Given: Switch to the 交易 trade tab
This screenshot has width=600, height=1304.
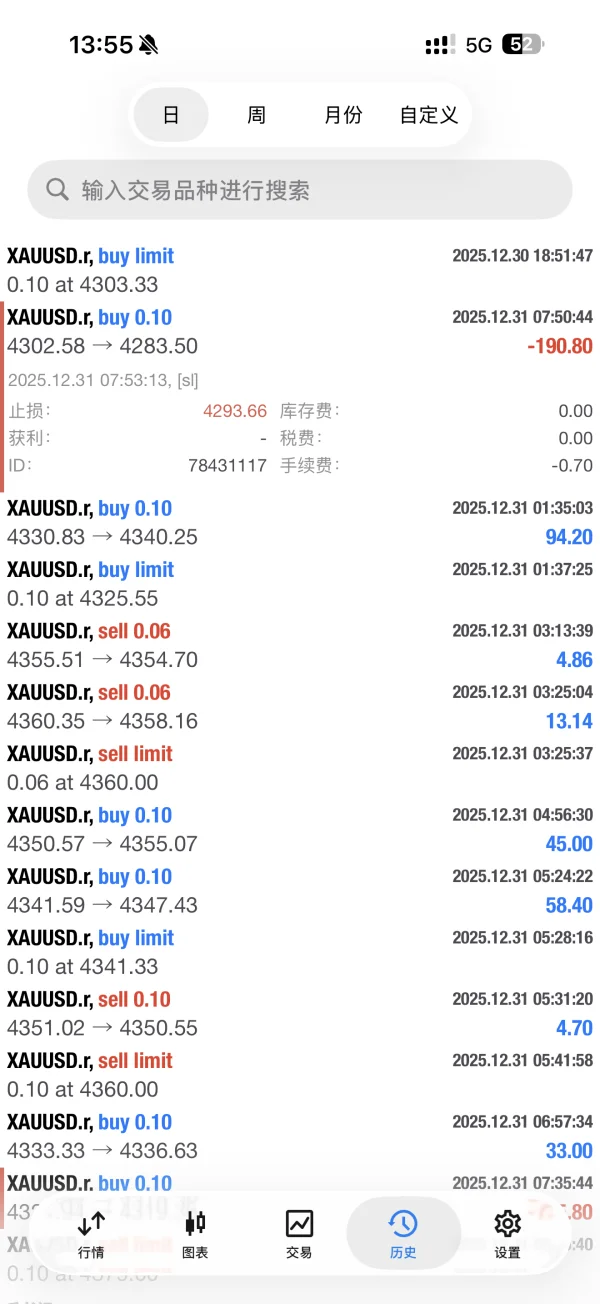Looking at the screenshot, I should (299, 1233).
